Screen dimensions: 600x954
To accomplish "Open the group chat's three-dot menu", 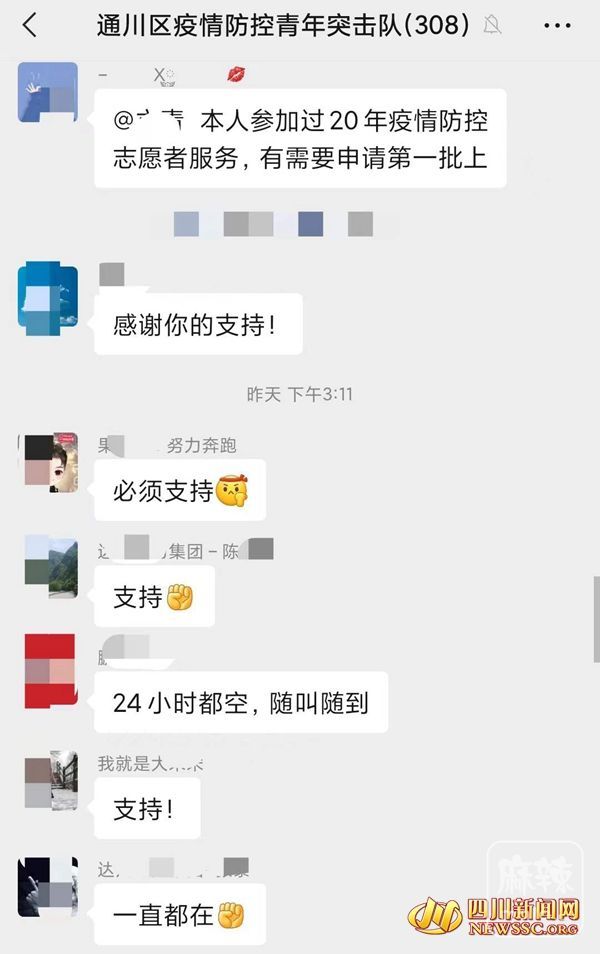I will click(558, 26).
